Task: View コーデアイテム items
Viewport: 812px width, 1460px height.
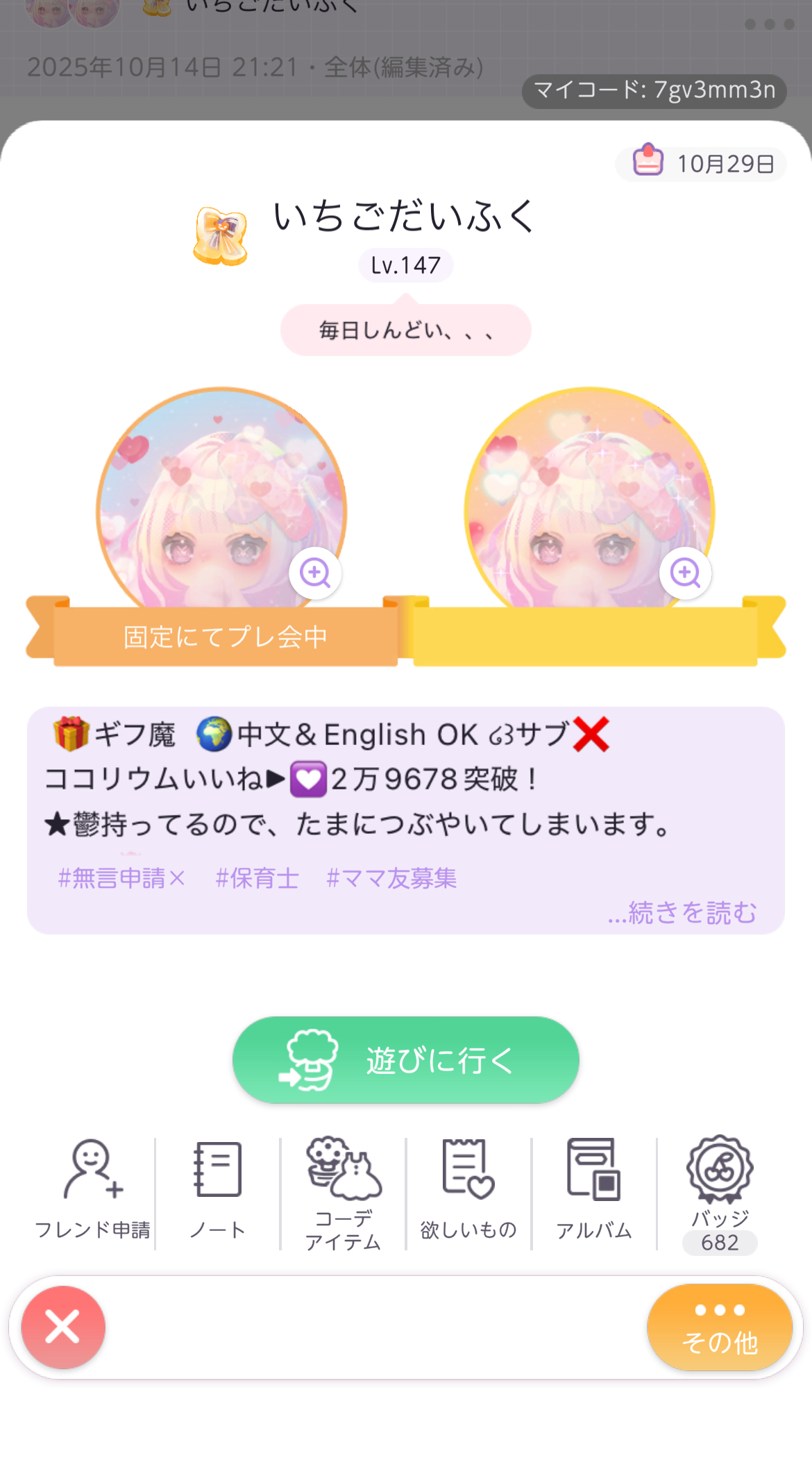Action: click(344, 1192)
